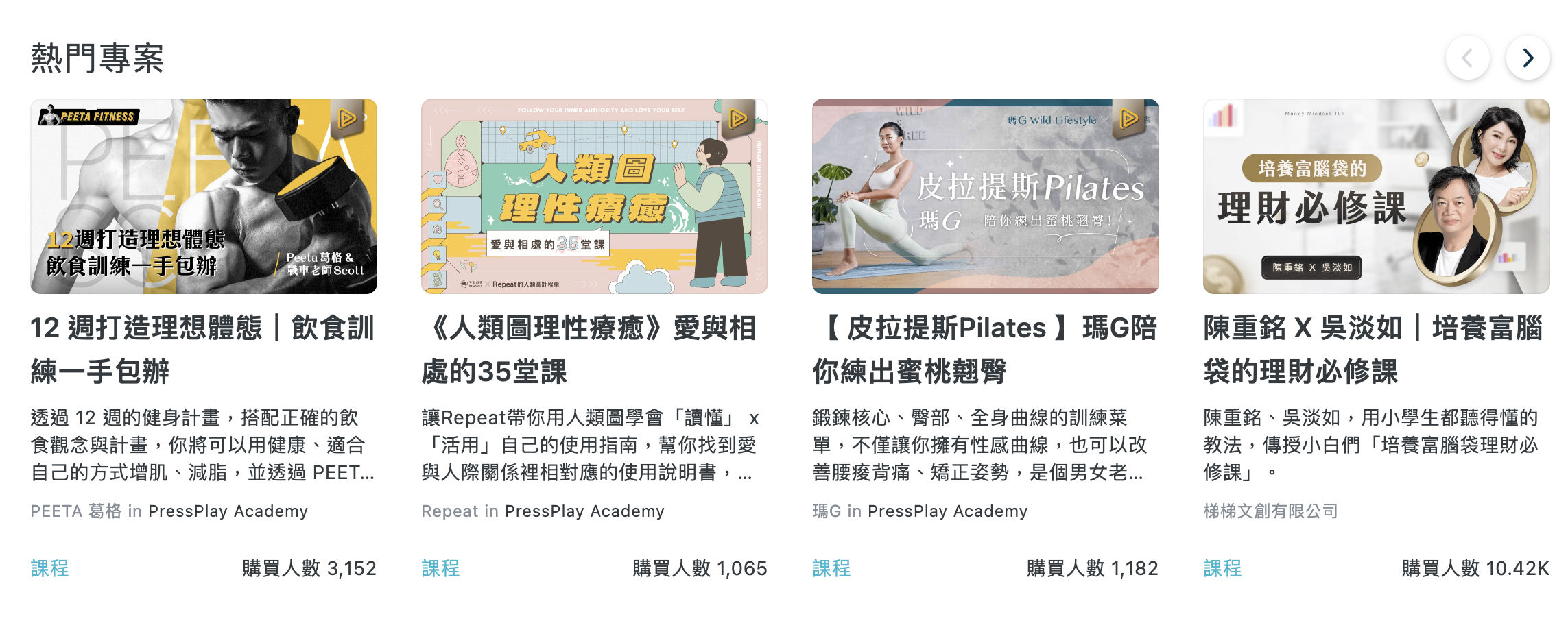Open title link 12 週打造理想體態｜飲食訓練一手包辦
The width and height of the screenshot is (1568, 621).
tap(202, 350)
